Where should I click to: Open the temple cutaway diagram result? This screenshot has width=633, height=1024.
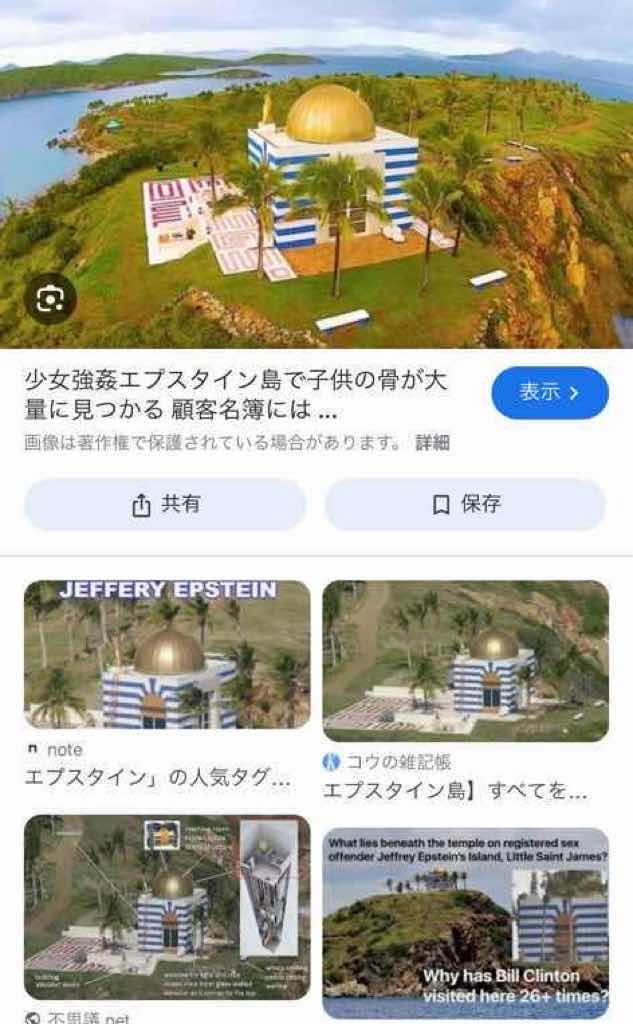pos(167,907)
